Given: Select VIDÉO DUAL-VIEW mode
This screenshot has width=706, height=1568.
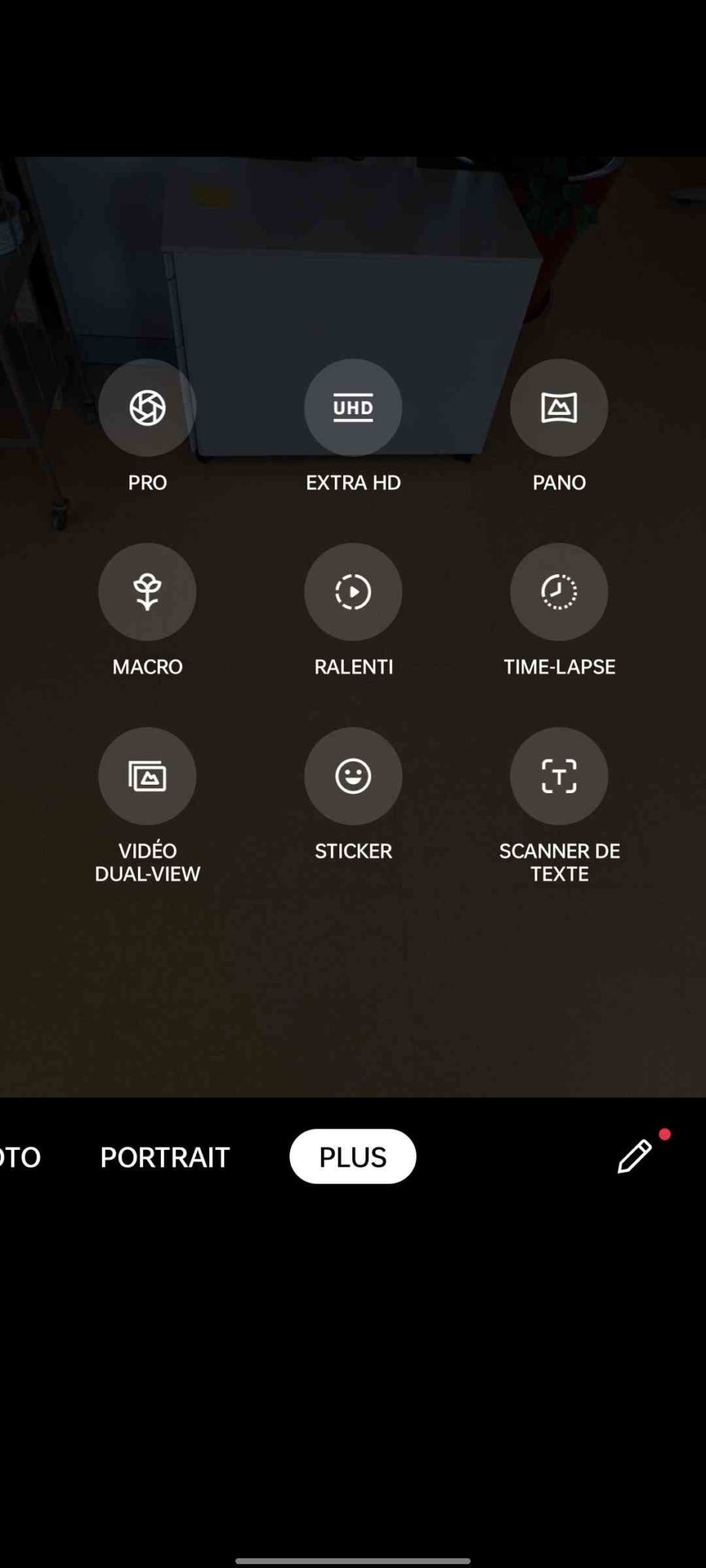Looking at the screenshot, I should [147, 776].
